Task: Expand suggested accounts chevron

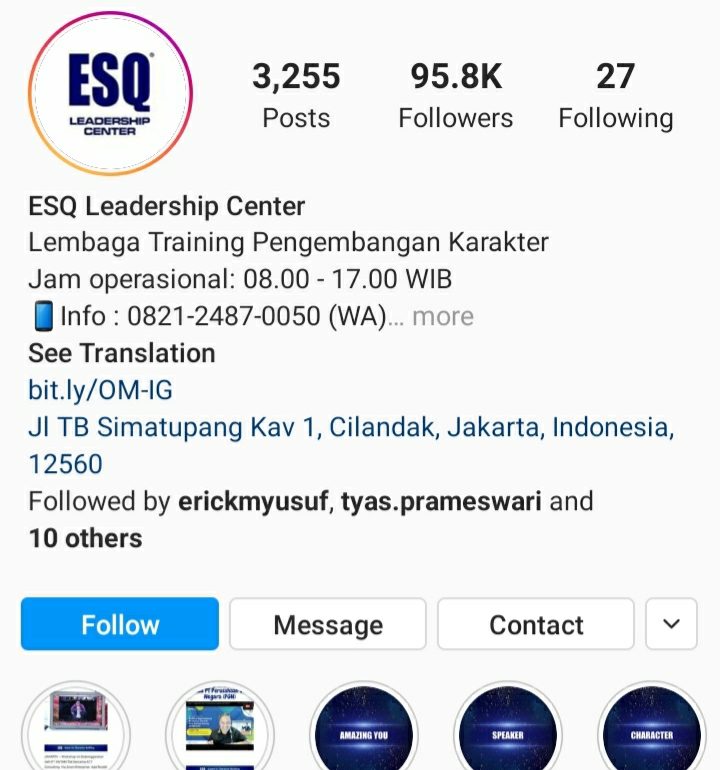Action: click(672, 625)
